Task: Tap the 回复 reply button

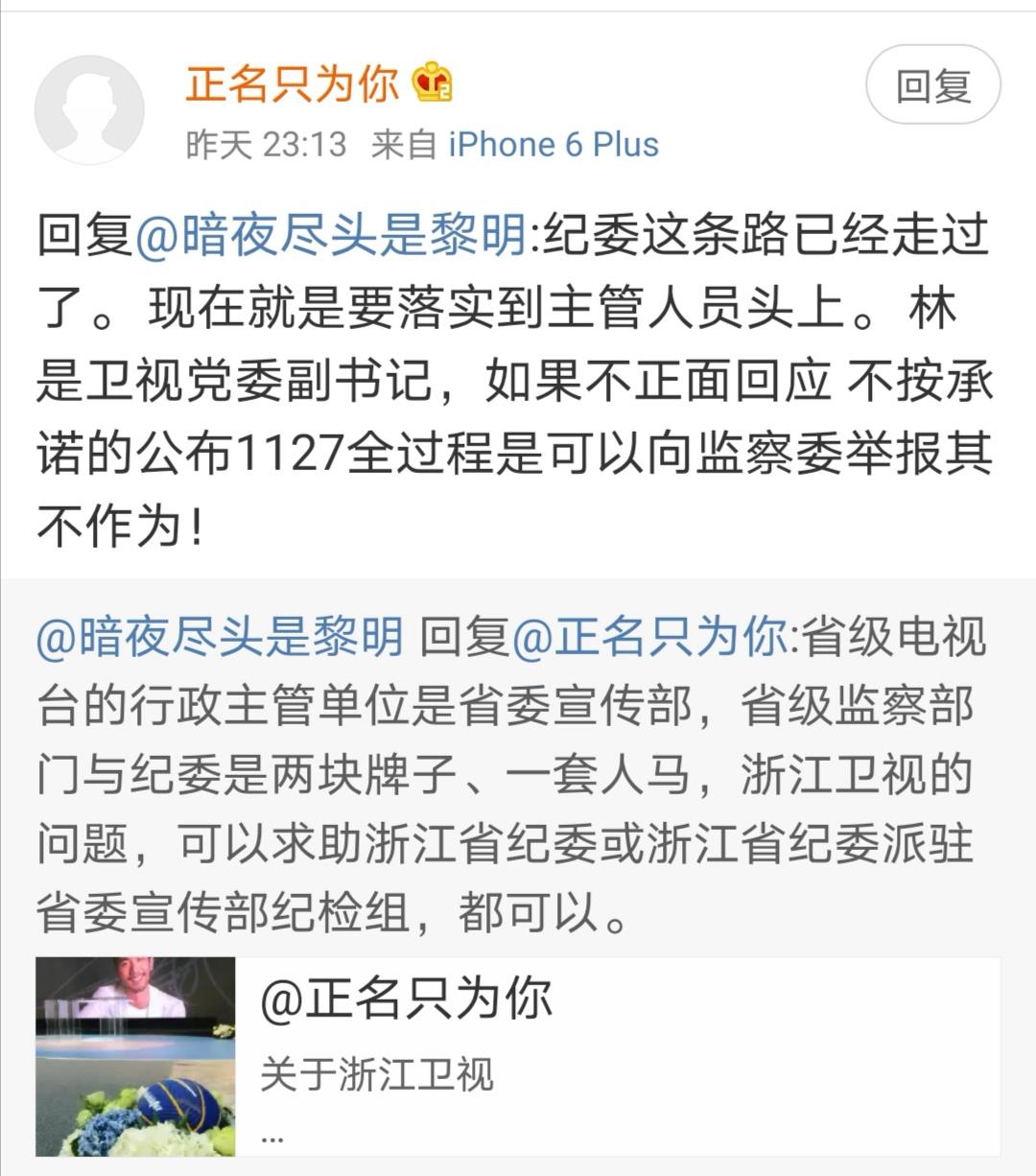Action: [932, 86]
